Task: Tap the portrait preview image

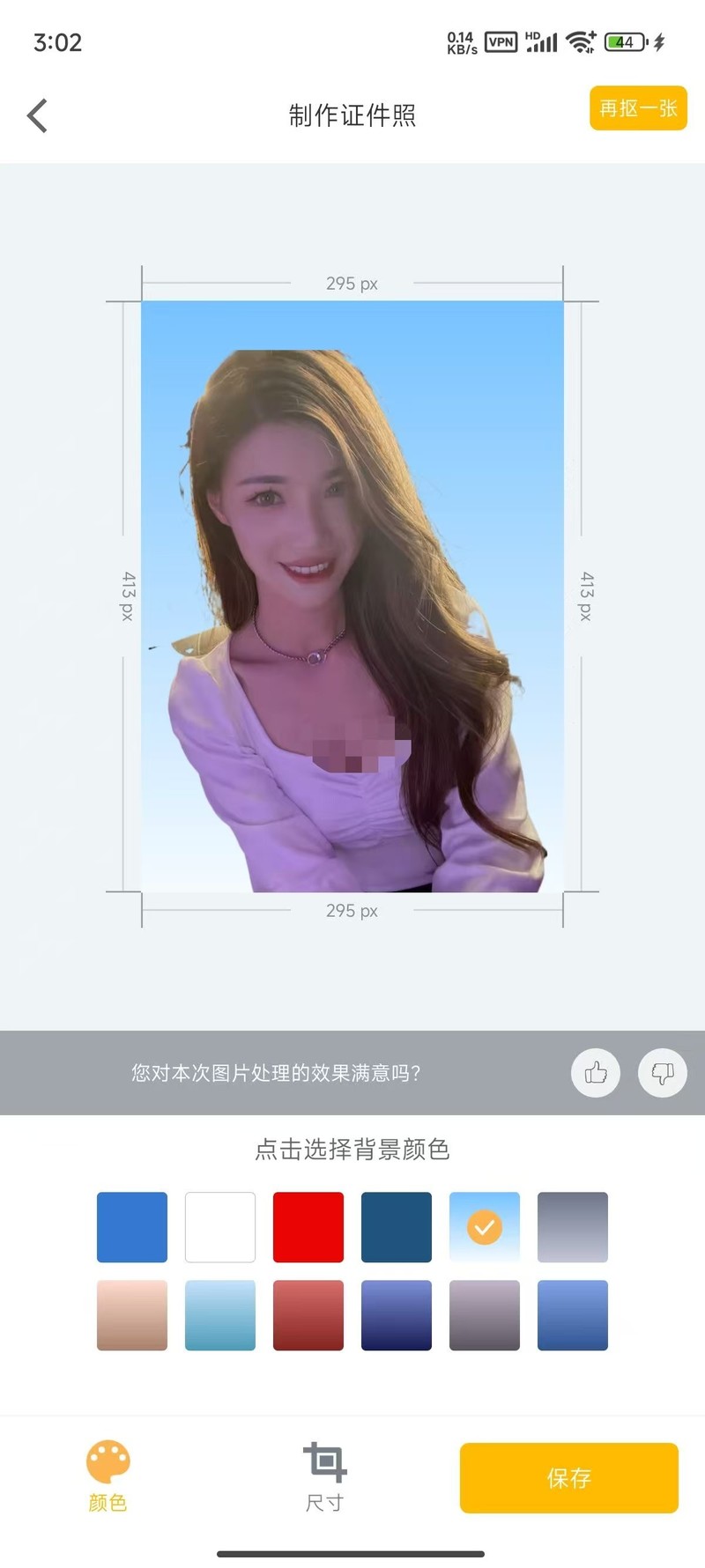Action: (x=352, y=596)
